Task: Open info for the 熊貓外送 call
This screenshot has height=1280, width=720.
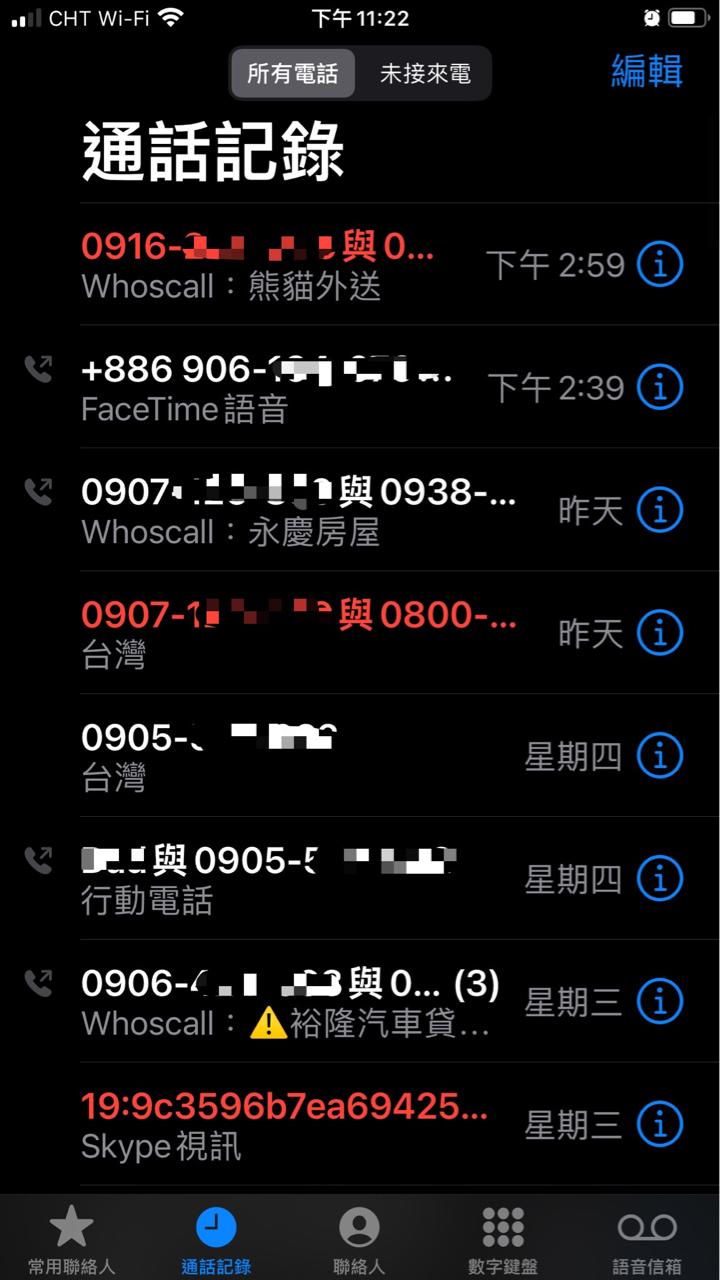Action: click(659, 265)
